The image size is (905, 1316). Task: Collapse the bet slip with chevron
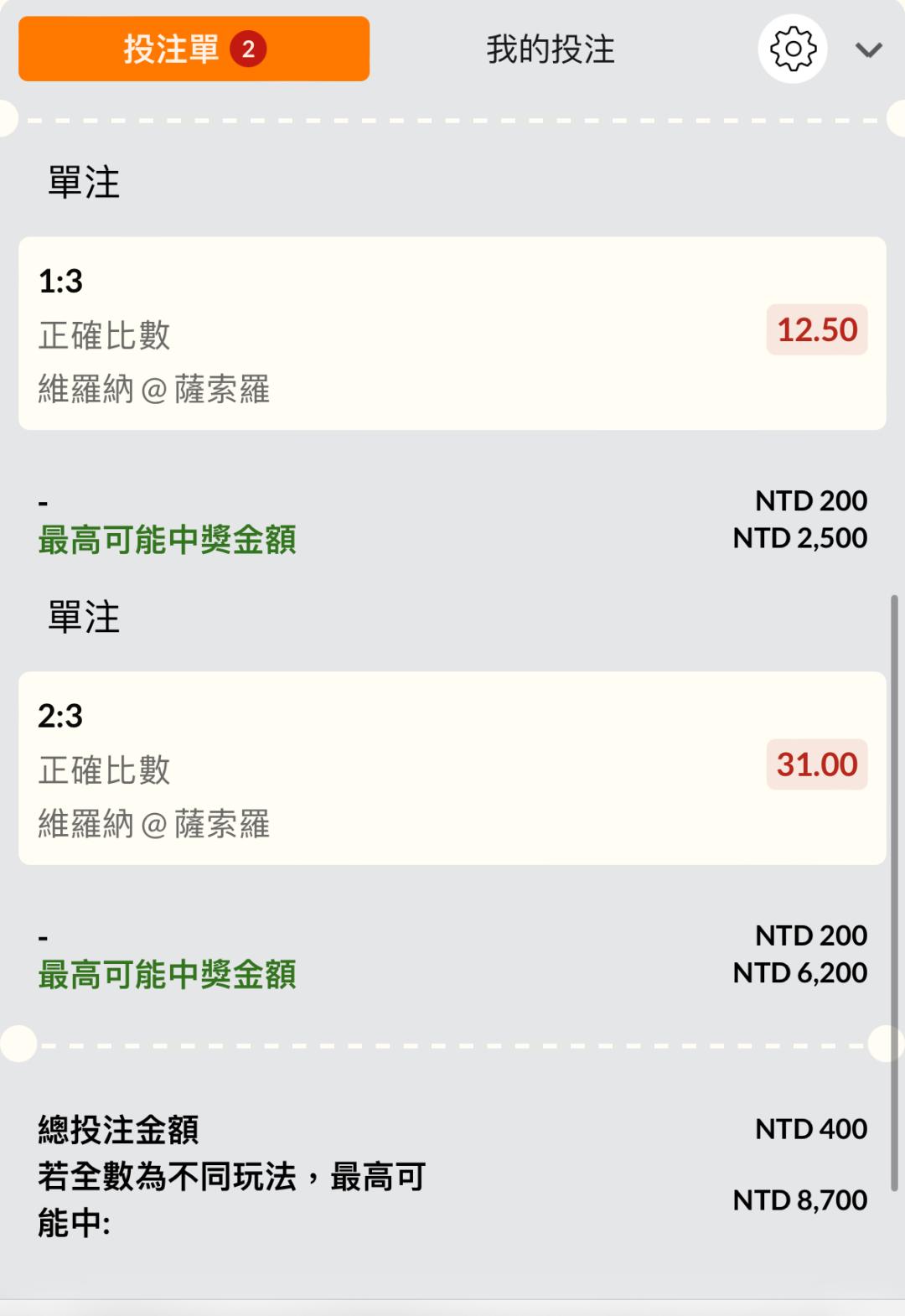[x=868, y=50]
